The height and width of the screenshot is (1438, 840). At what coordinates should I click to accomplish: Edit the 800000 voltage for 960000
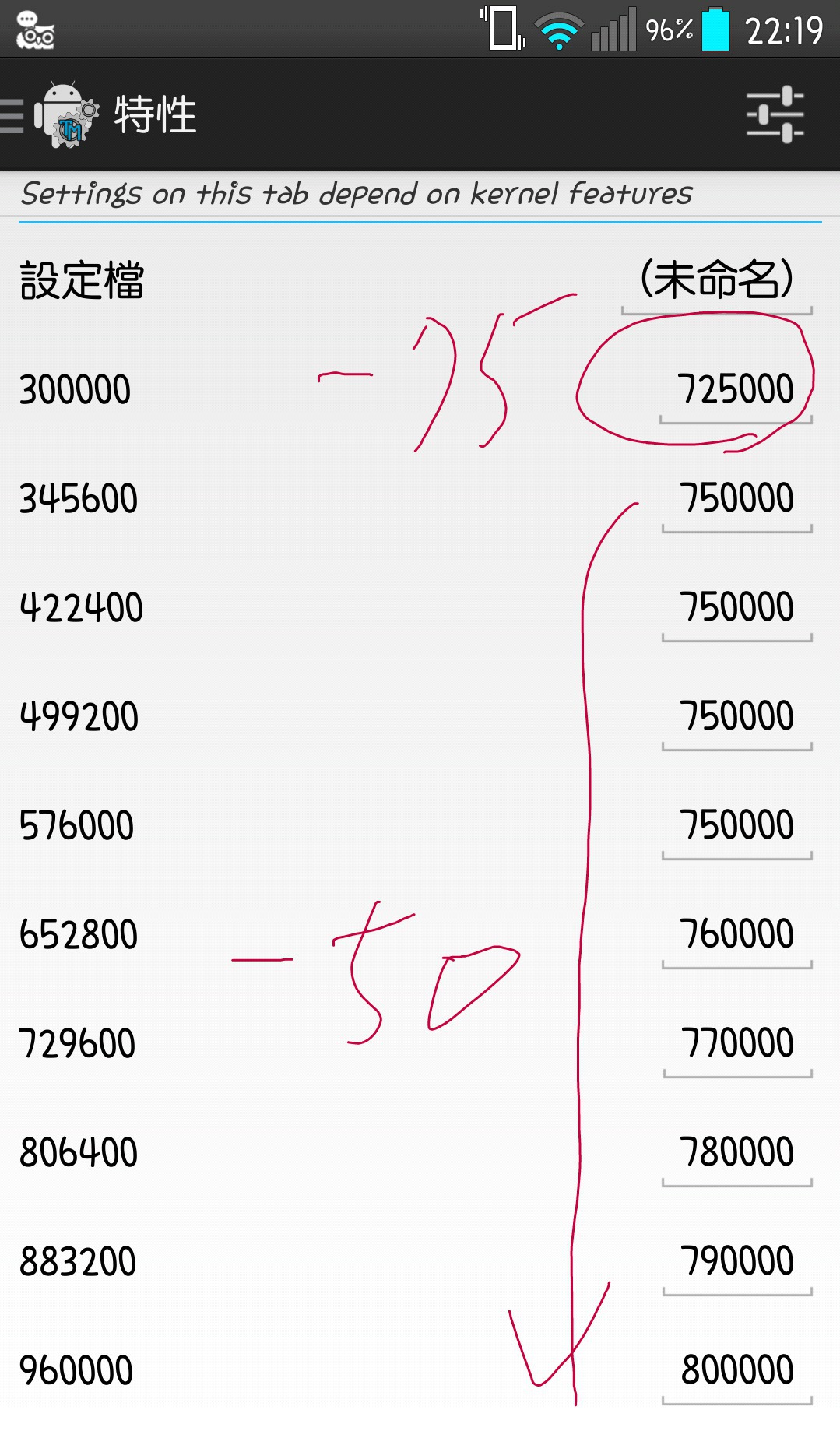736,1371
